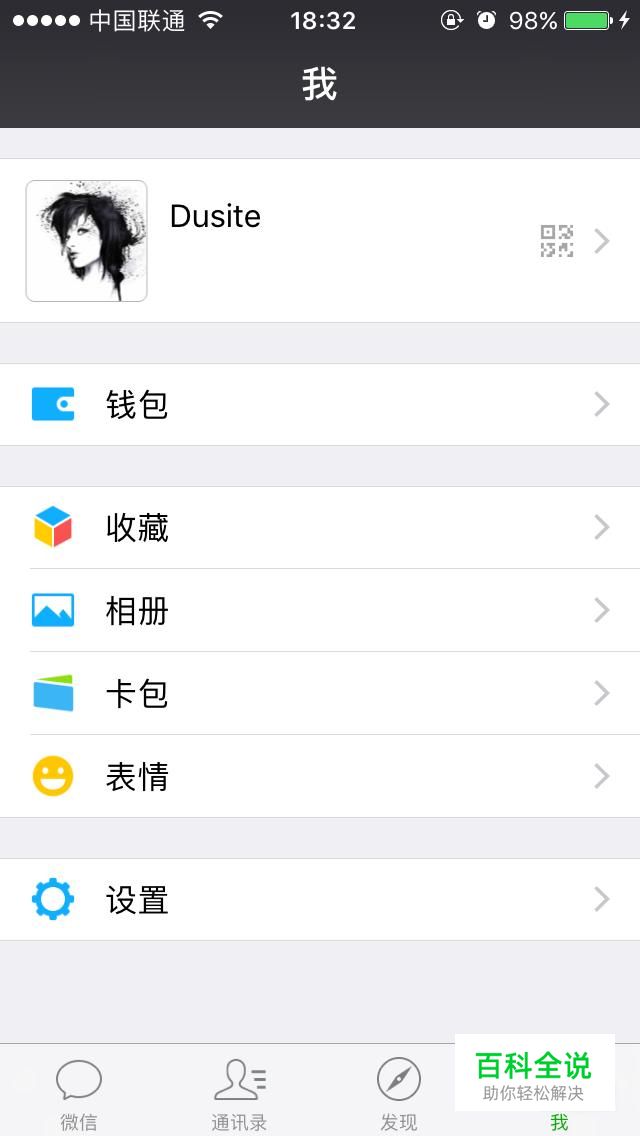Open the Dusite profile row
Image resolution: width=640 pixels, height=1136 pixels.
pyautogui.click(x=320, y=241)
